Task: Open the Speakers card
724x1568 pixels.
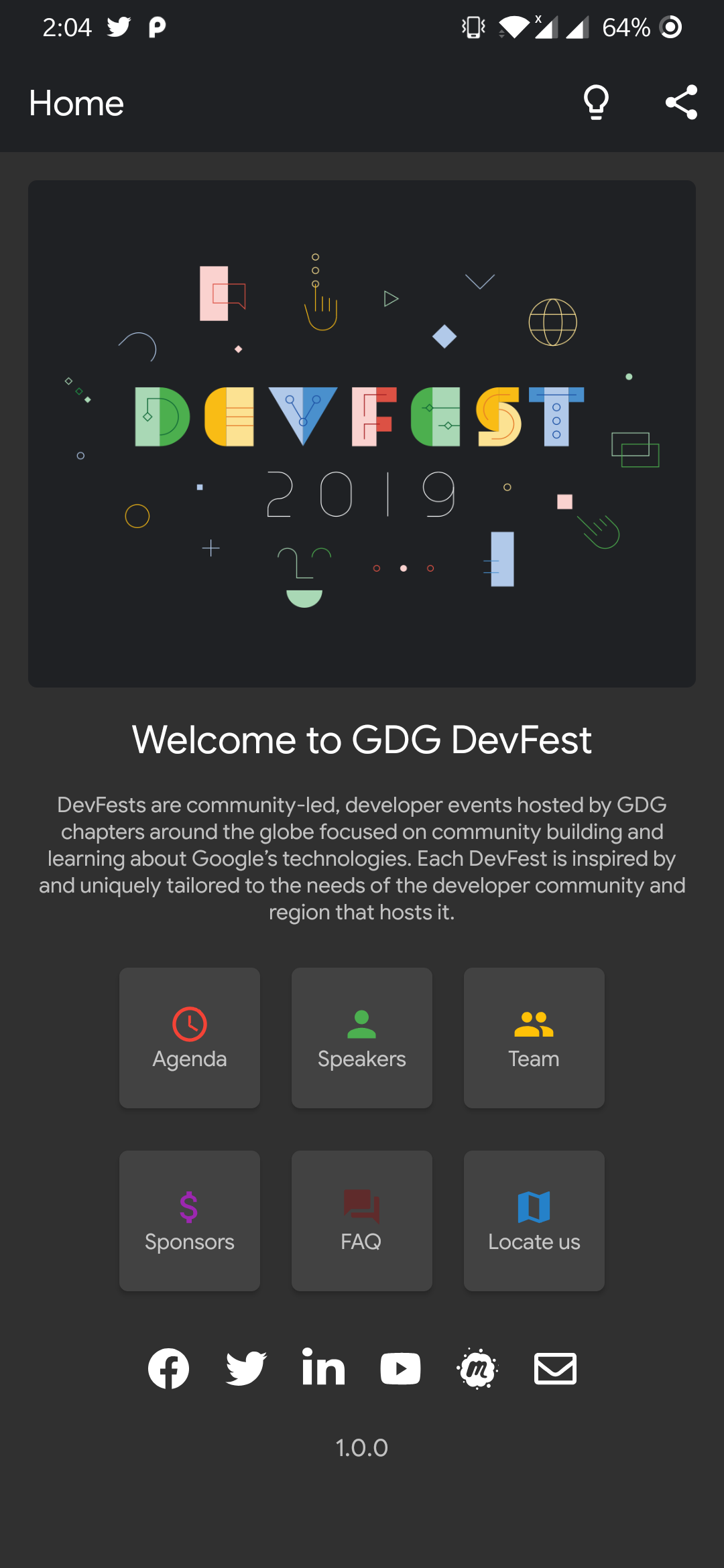Action: pyautogui.click(x=362, y=1037)
